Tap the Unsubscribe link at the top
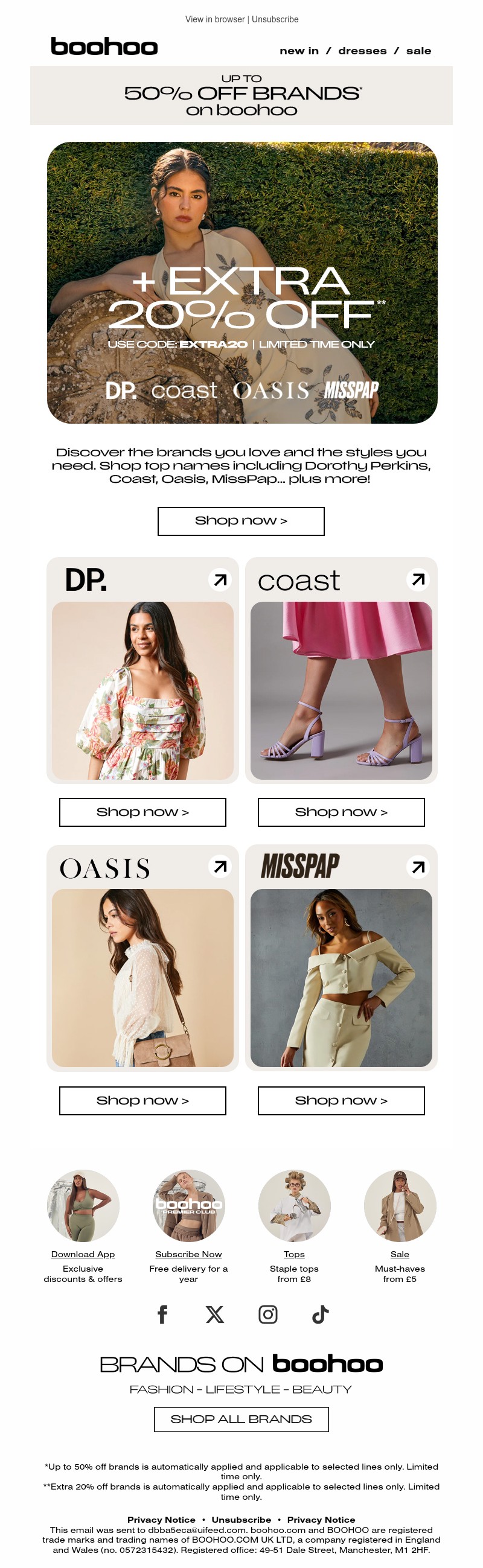This screenshot has width=483, height=1568. click(275, 19)
